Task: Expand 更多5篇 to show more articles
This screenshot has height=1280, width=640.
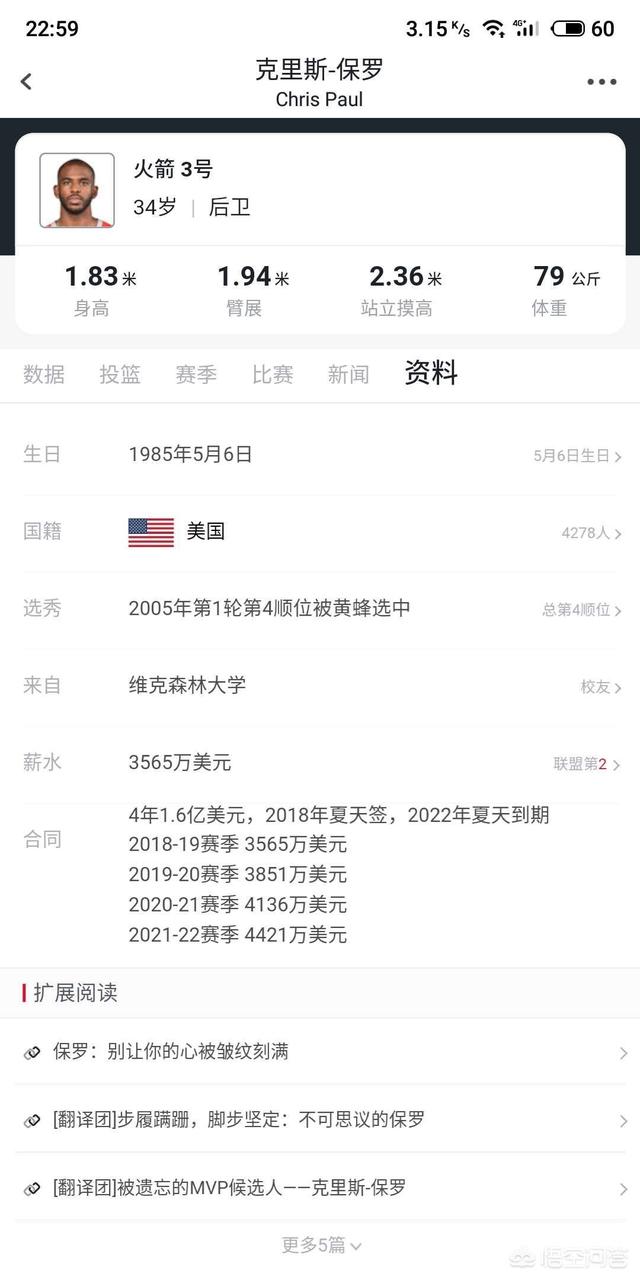Action: 321,1245
